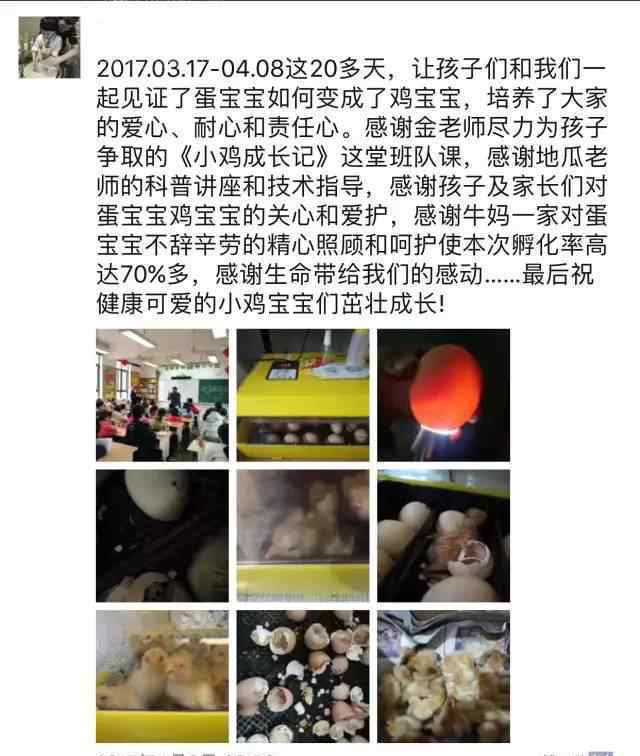Open the poster's profile avatar
This screenshot has height=756, width=640.
pos(49,47)
